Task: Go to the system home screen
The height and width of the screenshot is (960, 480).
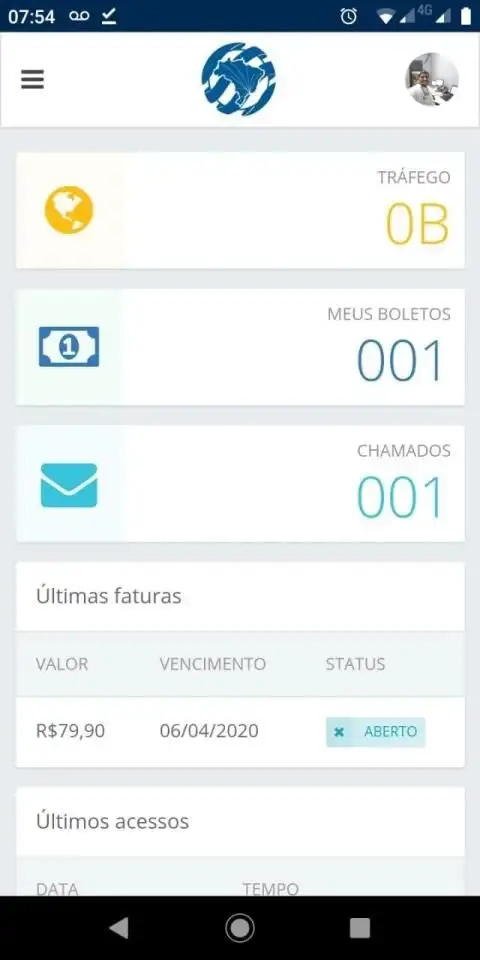Action: 240,928
